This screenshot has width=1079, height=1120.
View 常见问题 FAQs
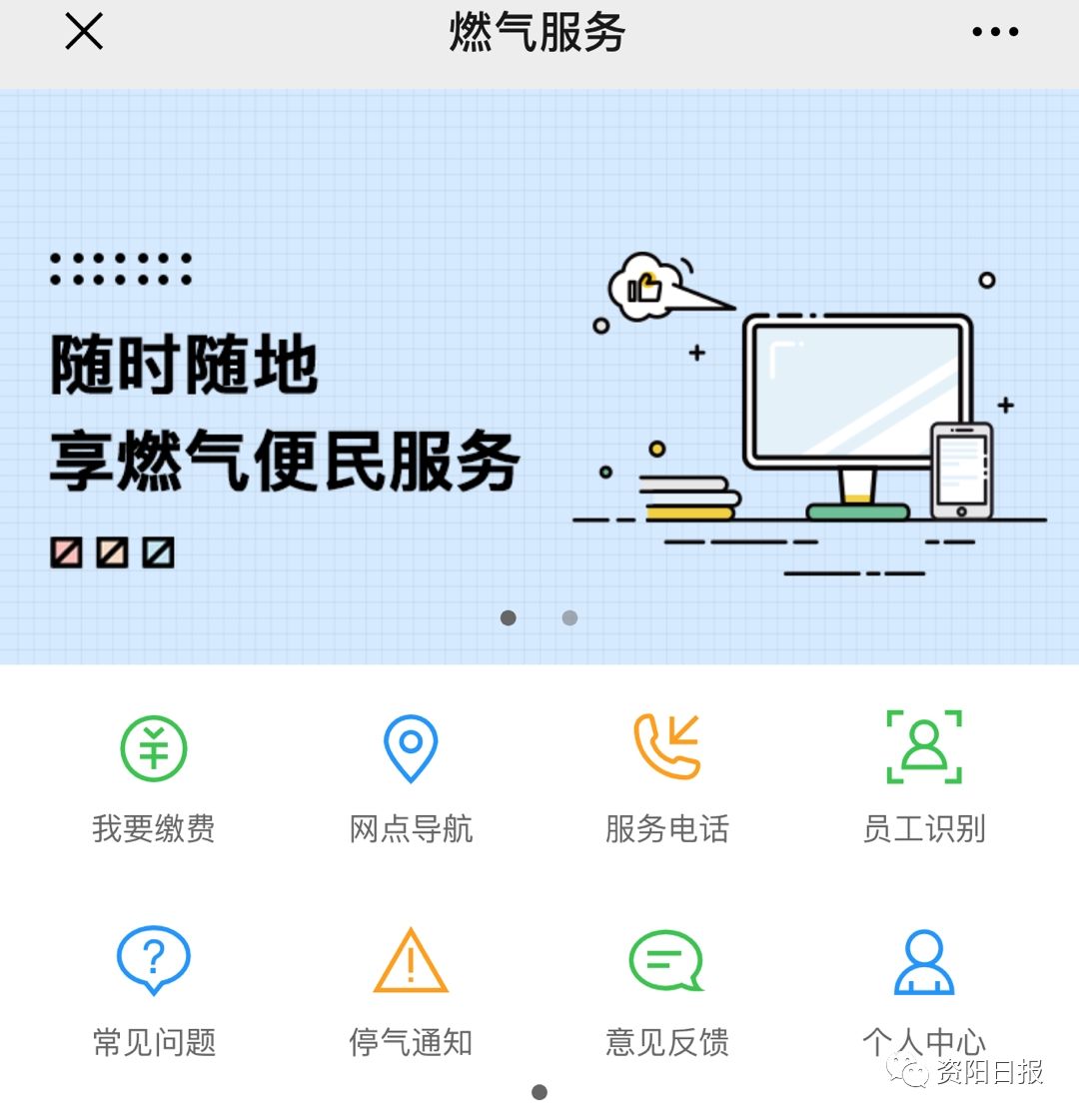tap(154, 991)
